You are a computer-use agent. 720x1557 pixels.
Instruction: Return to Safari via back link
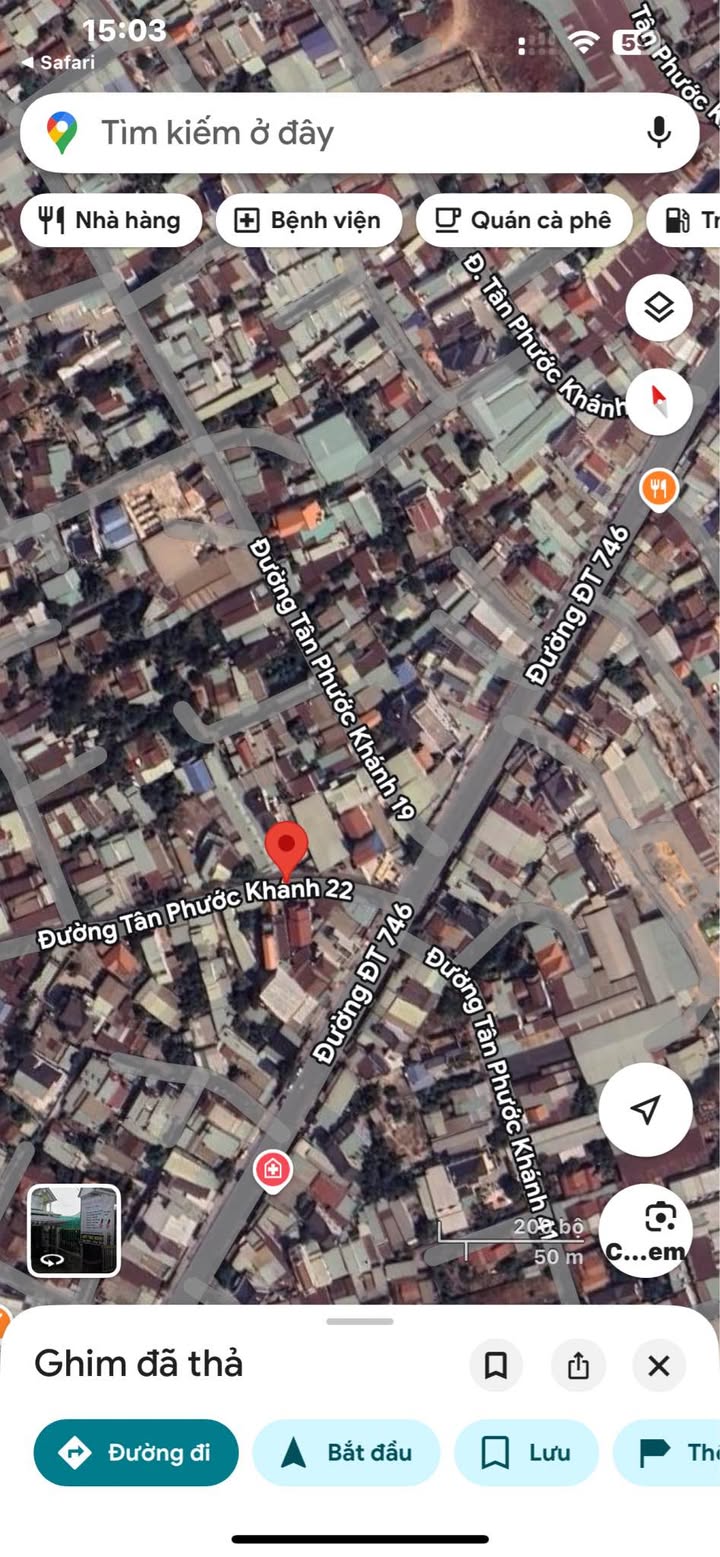pyautogui.click(x=58, y=62)
